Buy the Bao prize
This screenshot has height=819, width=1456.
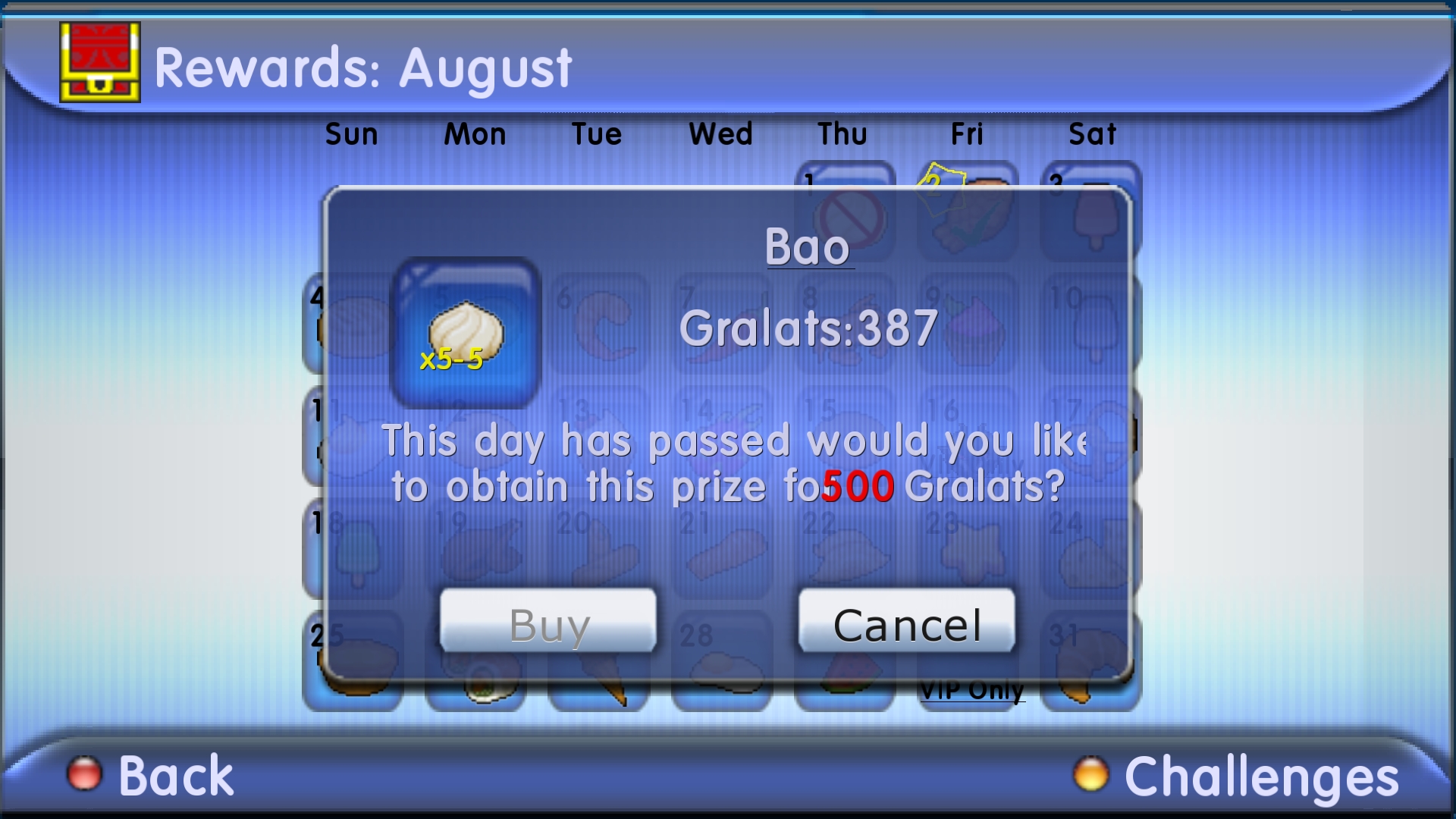click(548, 622)
